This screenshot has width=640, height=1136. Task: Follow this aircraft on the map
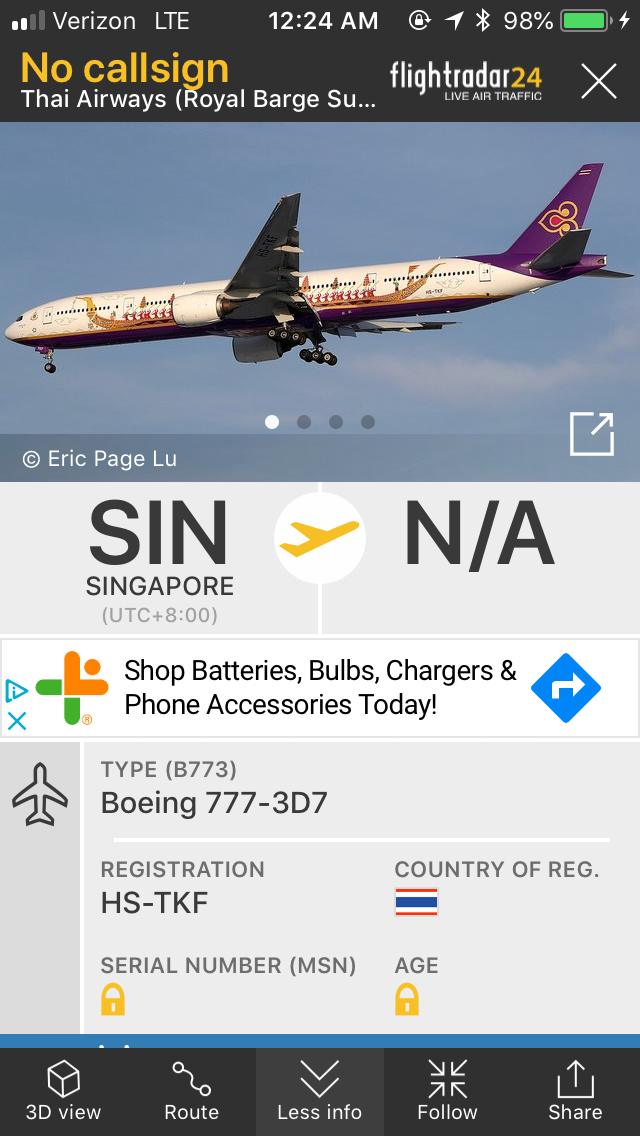(447, 1091)
